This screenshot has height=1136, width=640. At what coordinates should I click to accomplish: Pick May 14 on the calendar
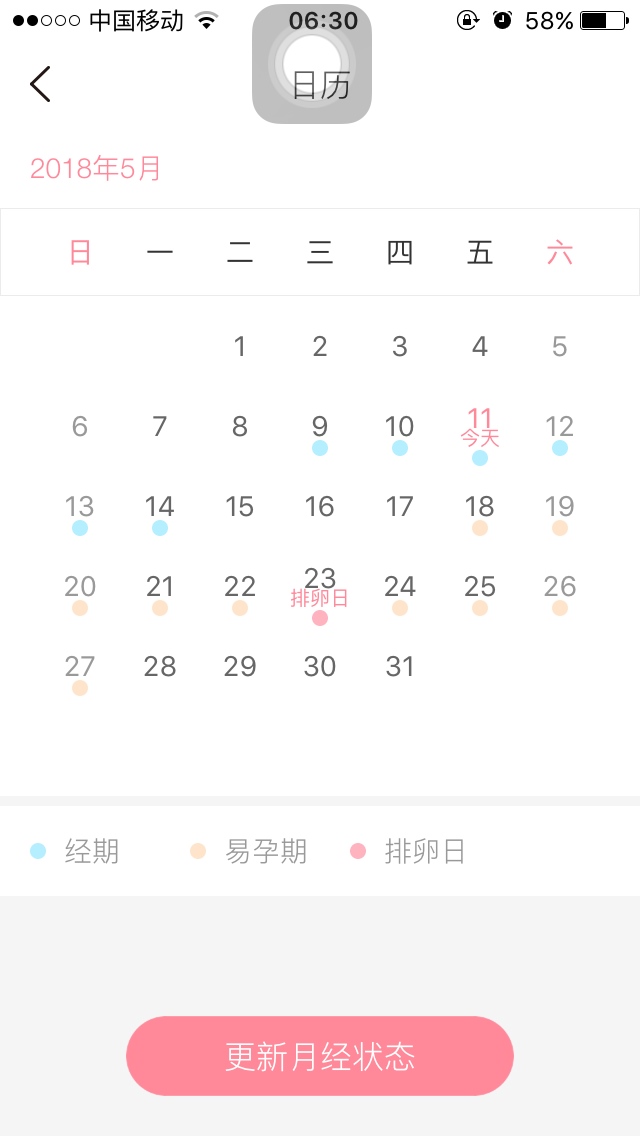[160, 512]
